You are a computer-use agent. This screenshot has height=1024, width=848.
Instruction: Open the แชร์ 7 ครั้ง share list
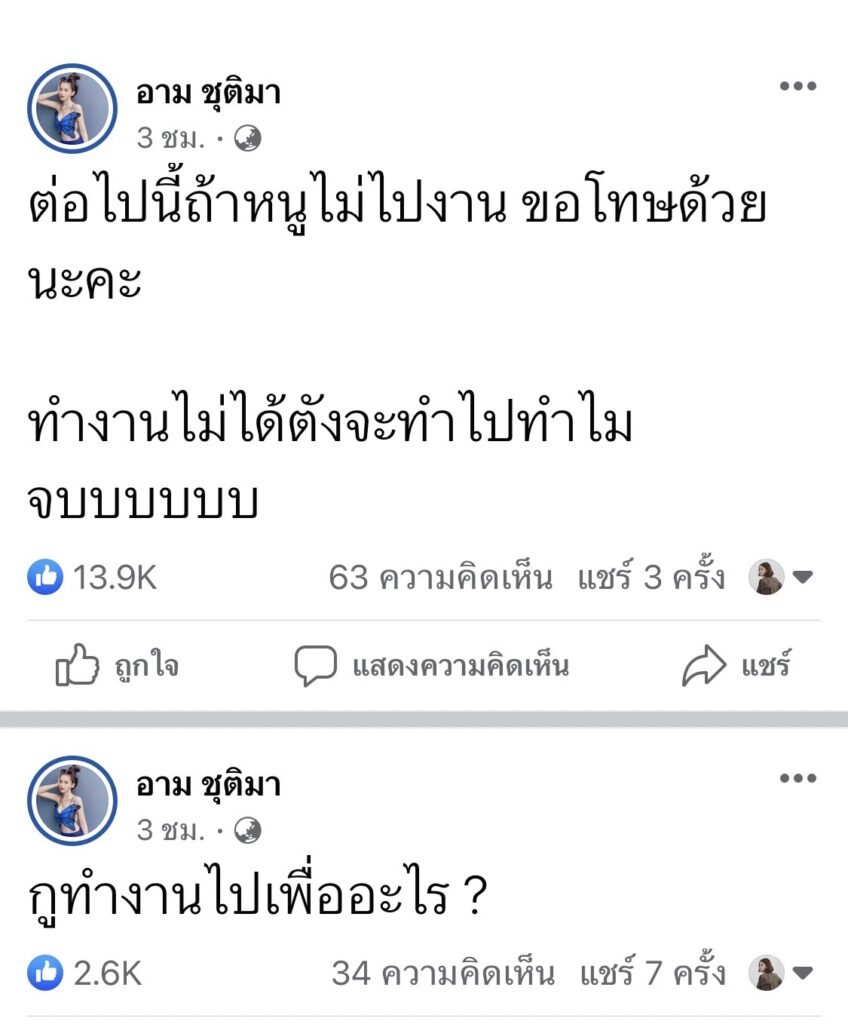click(651, 973)
